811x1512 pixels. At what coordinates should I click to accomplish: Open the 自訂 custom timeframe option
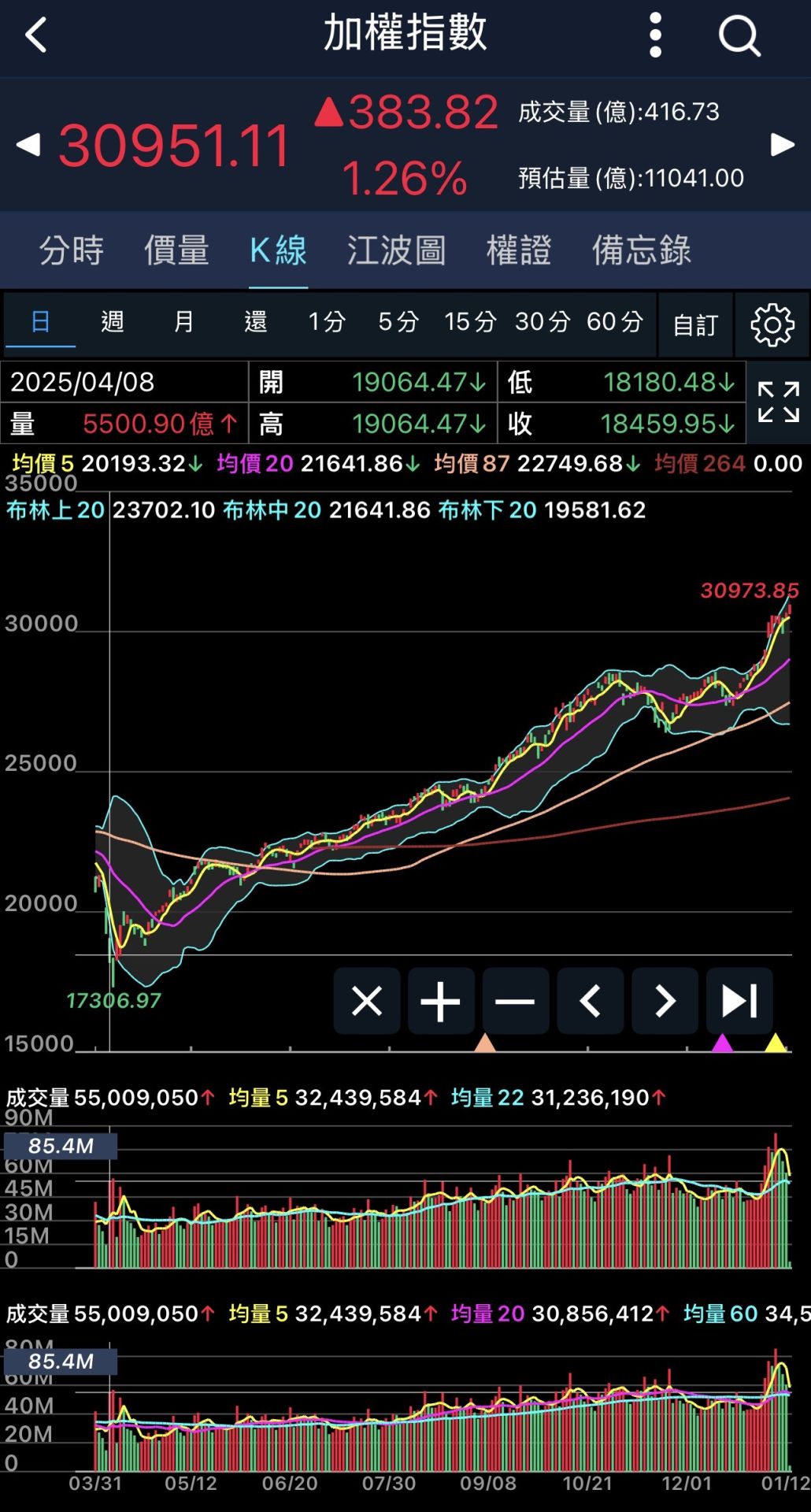[x=694, y=324]
